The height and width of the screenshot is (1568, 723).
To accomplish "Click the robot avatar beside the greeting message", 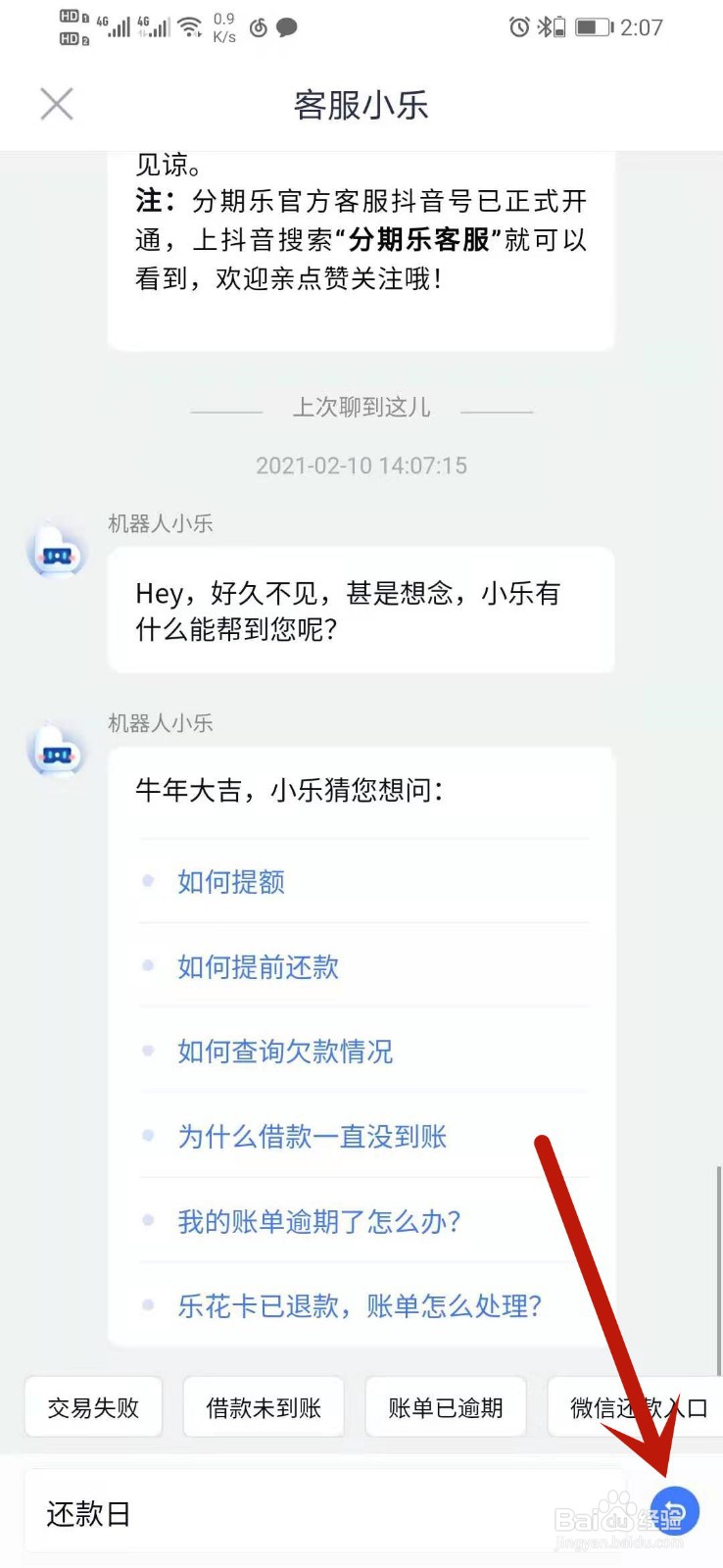I will 56,552.
